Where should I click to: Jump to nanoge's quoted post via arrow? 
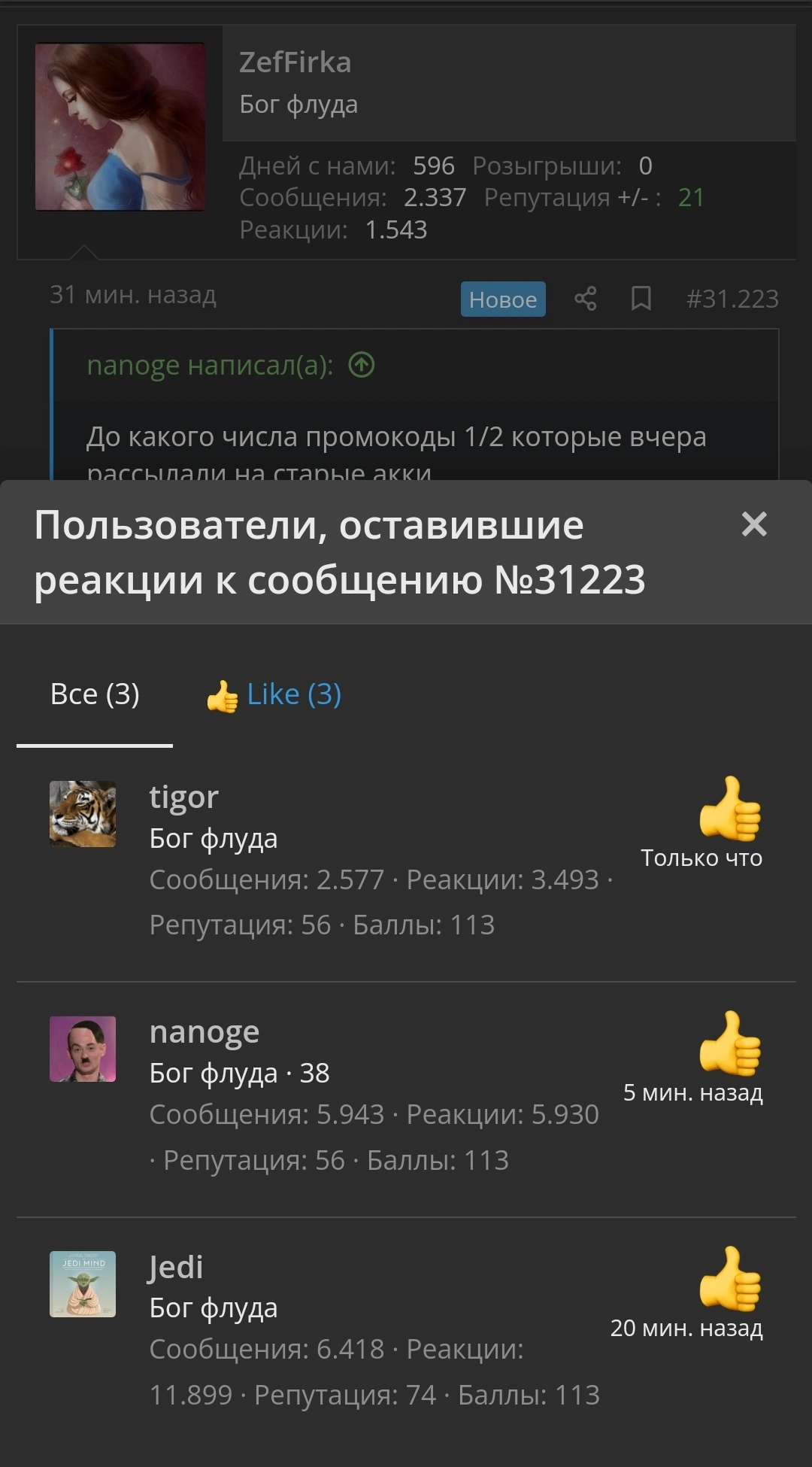[362, 365]
